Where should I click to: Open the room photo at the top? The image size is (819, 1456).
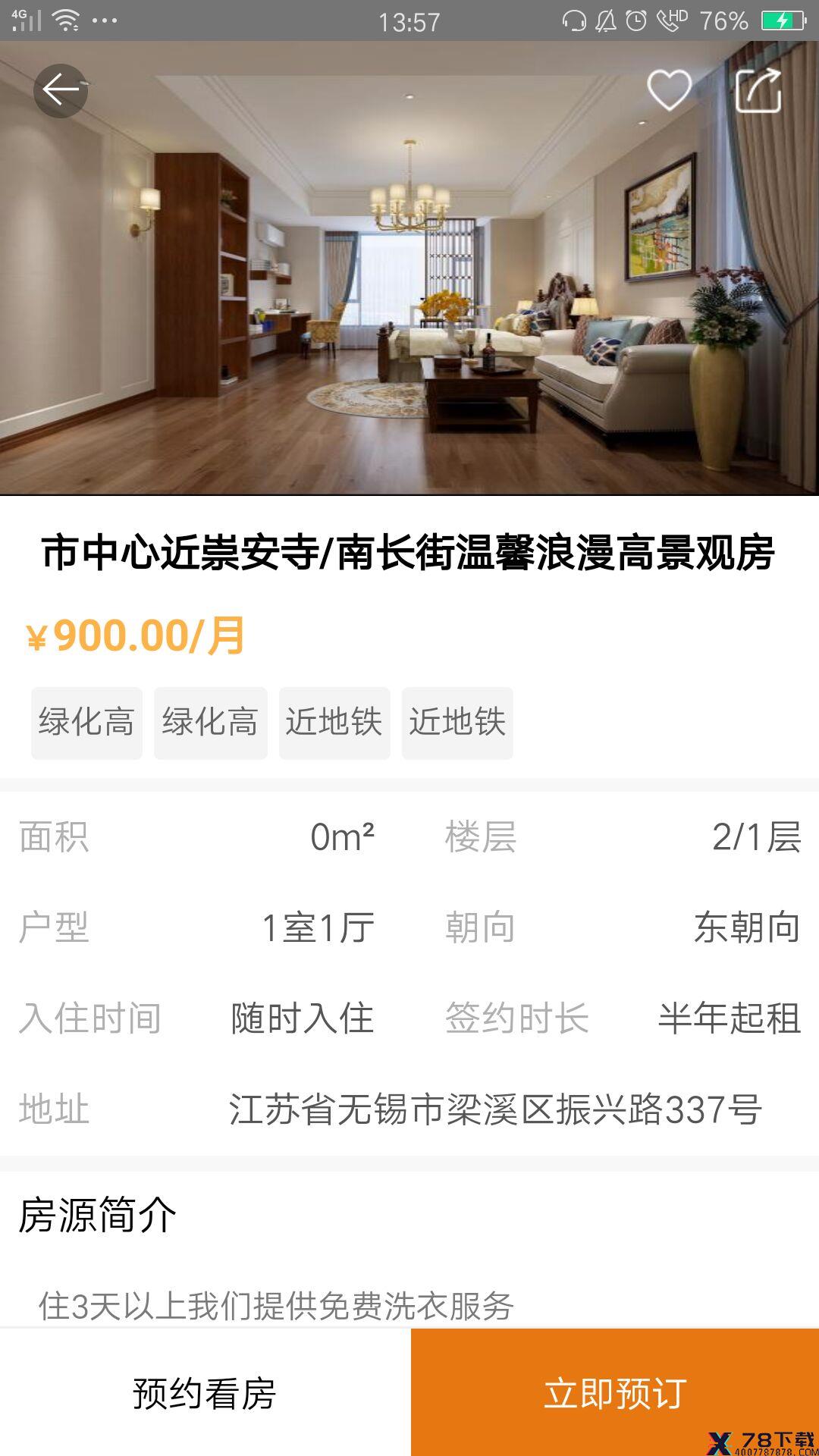coord(409,268)
